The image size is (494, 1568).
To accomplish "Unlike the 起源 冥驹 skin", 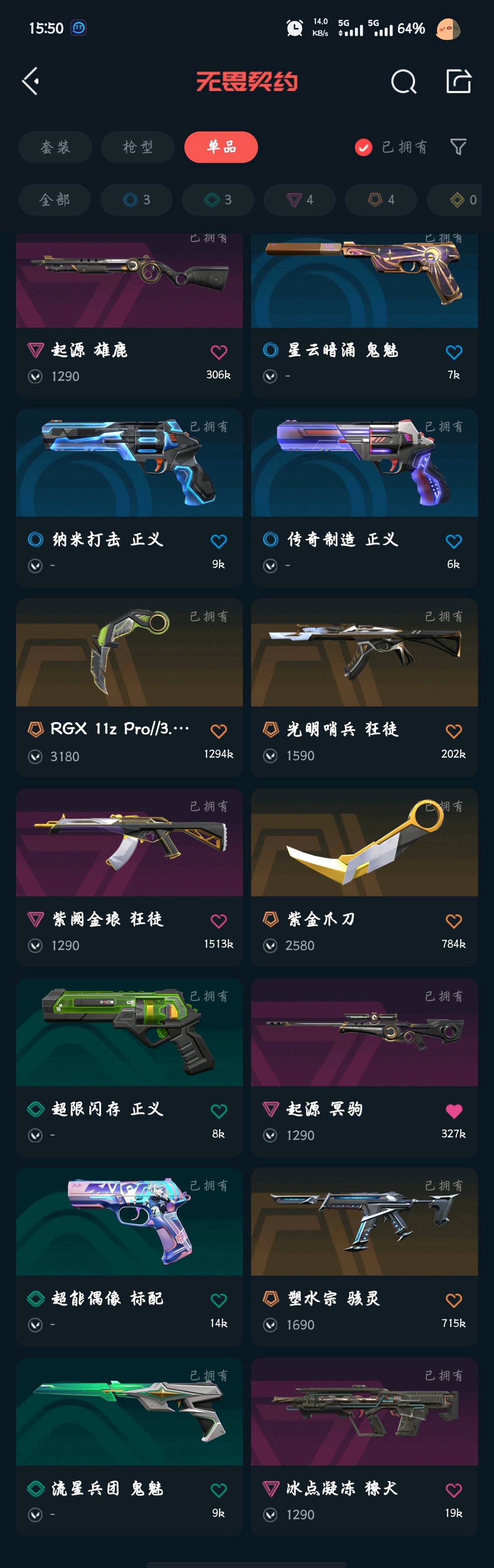I will pos(453,1111).
